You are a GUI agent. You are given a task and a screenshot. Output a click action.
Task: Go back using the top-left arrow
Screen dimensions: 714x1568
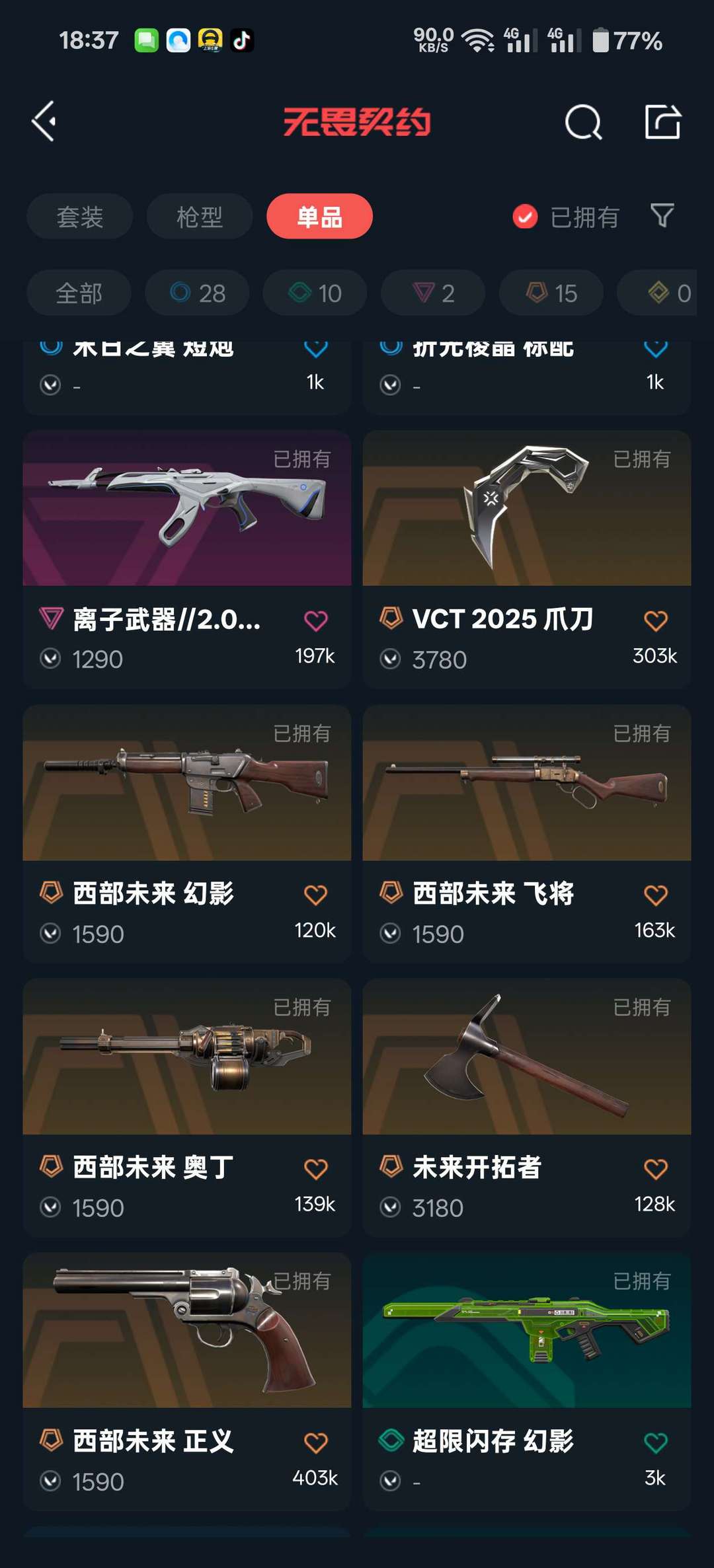(x=44, y=122)
